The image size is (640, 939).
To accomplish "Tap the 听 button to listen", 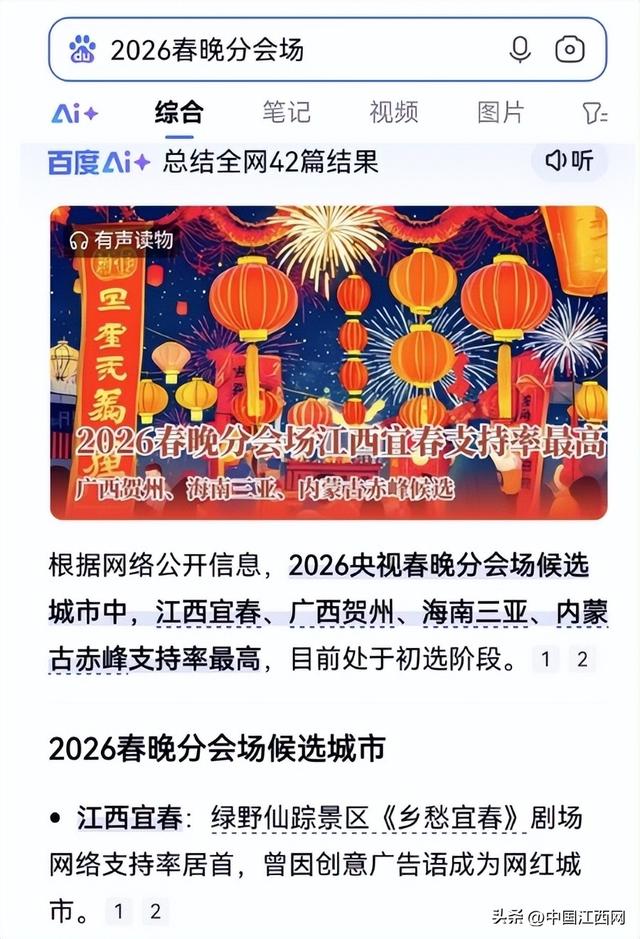I will tap(569, 160).
